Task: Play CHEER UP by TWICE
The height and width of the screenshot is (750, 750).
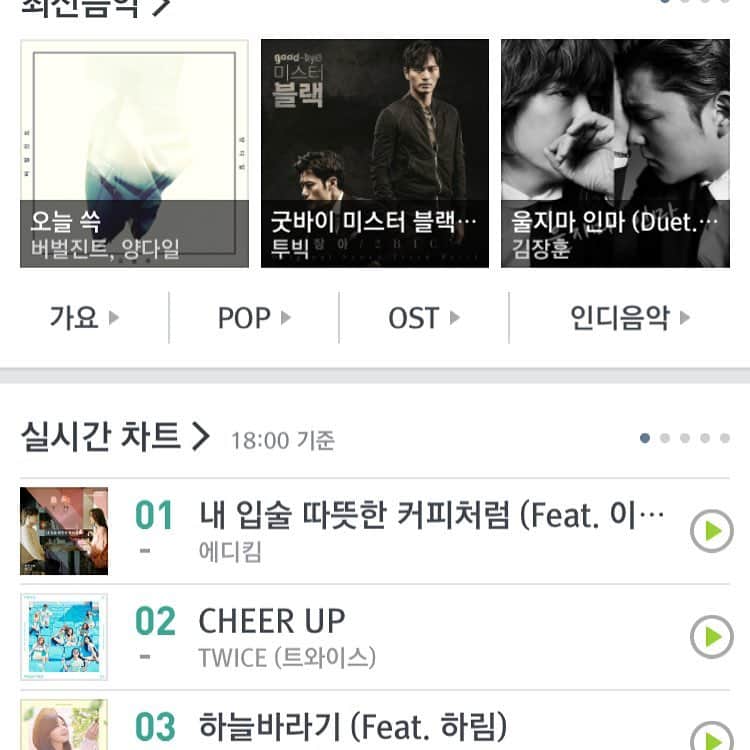Action: [x=712, y=636]
